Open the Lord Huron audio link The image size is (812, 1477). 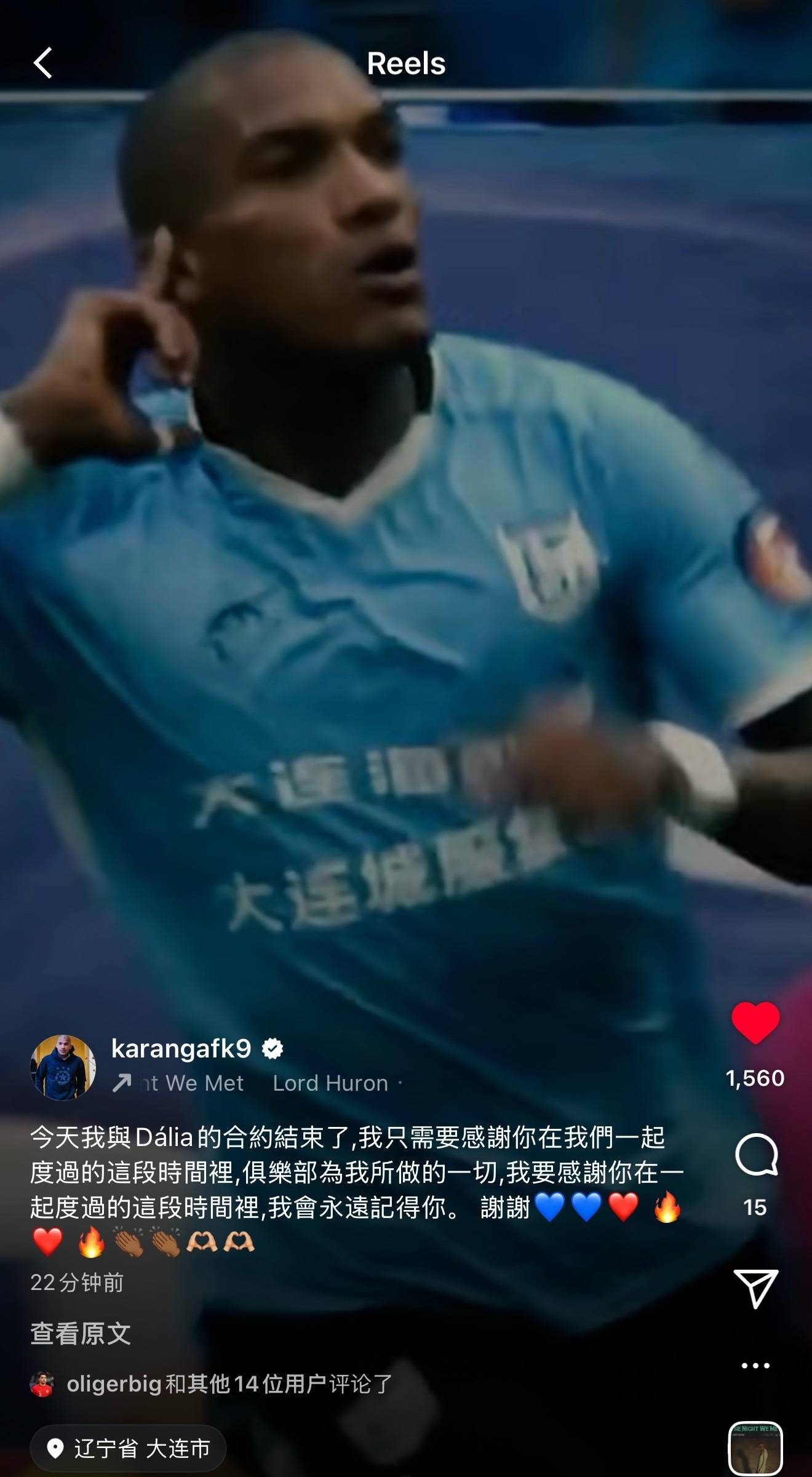330,1083
